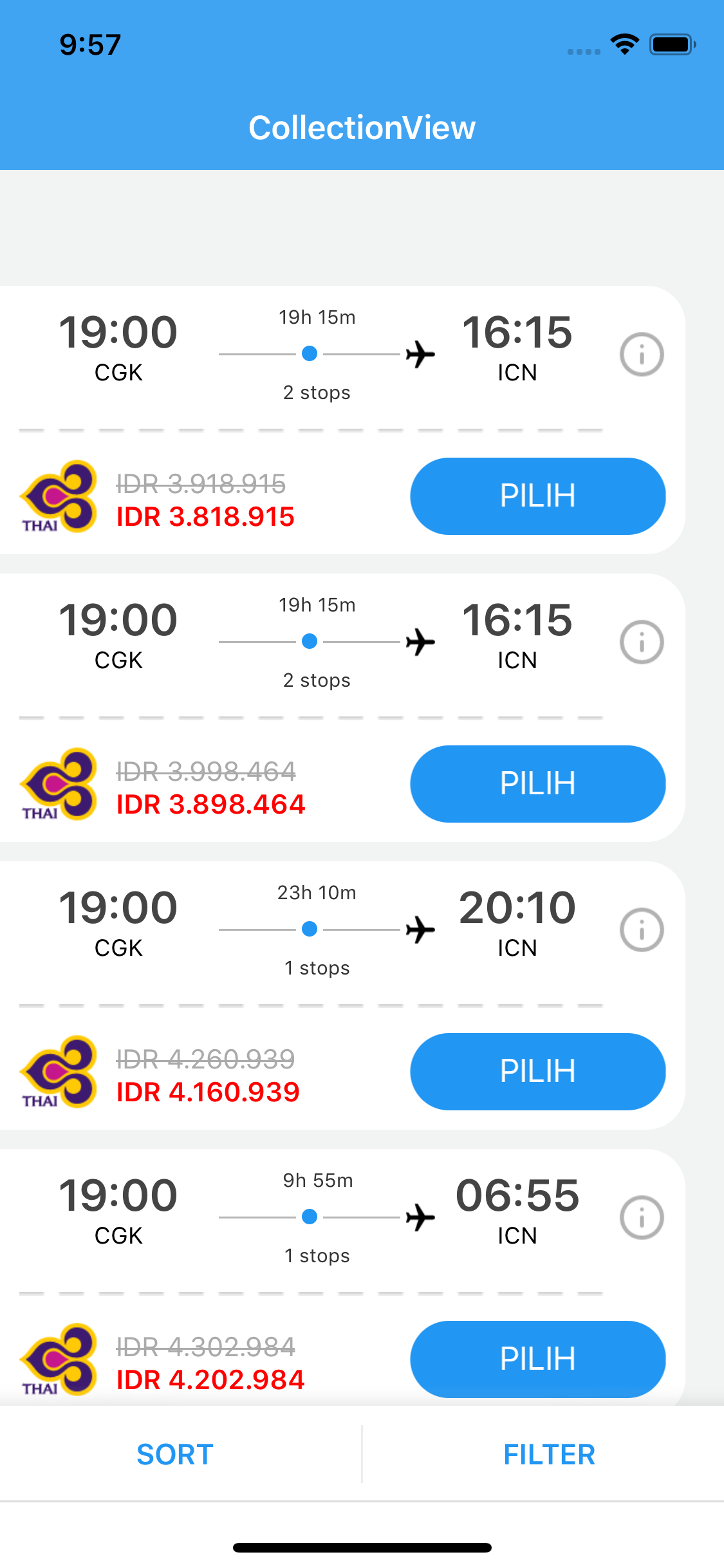Show info for the 23h 10m flight
The width and height of the screenshot is (724, 1568).
641,929
